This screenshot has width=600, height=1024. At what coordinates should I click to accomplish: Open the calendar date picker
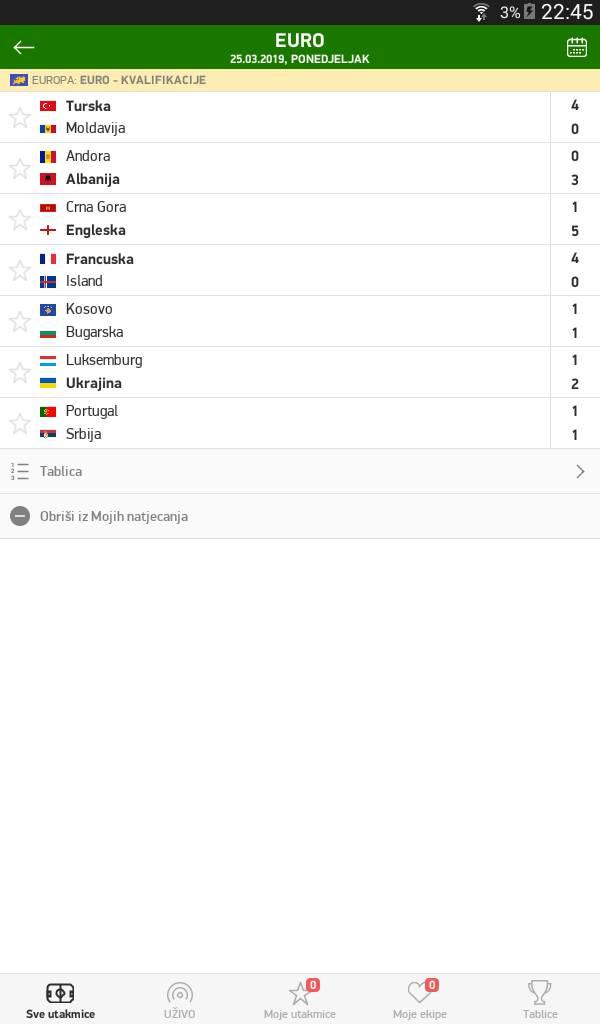point(576,47)
